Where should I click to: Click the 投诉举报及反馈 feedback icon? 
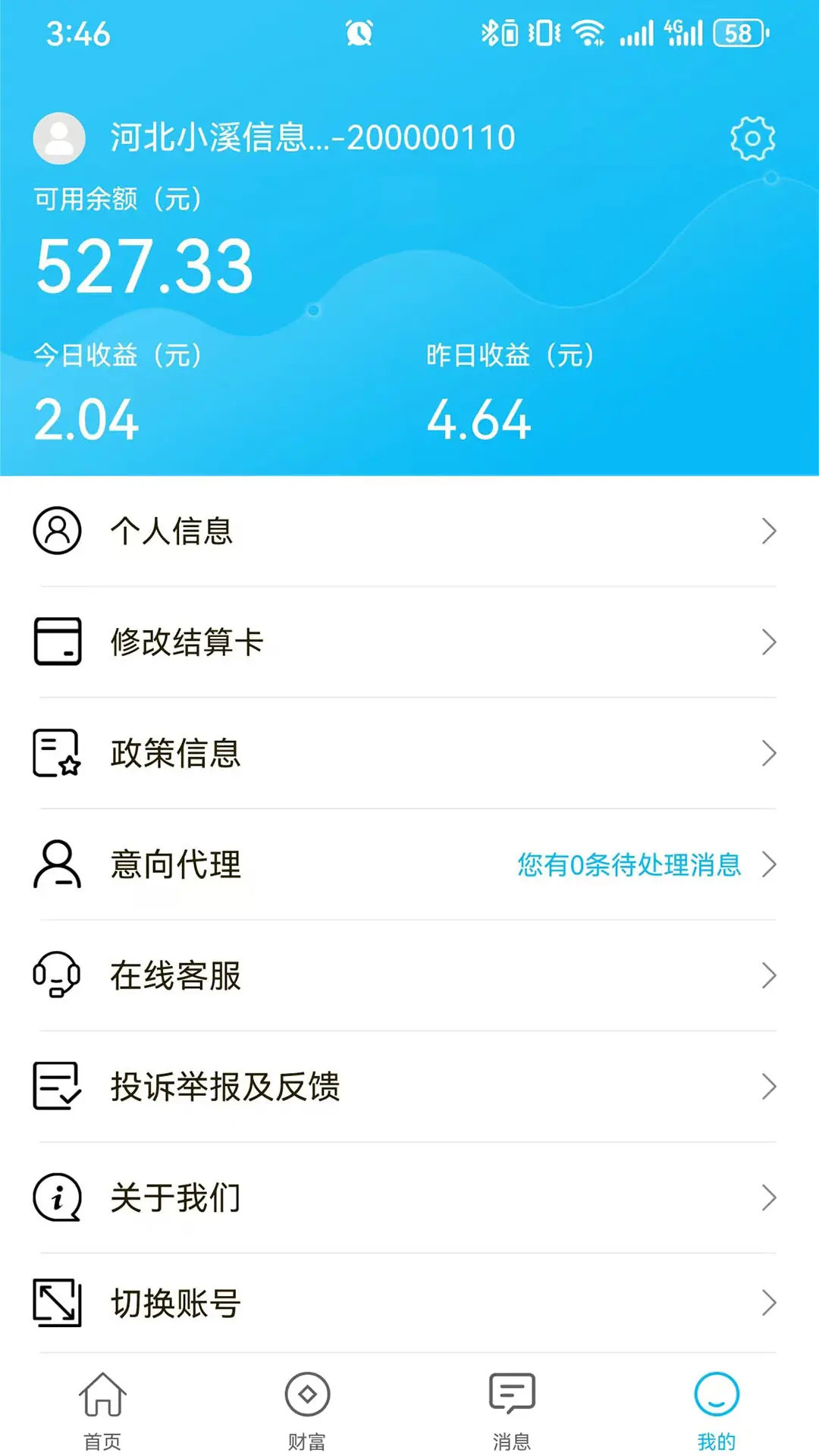point(57,1087)
